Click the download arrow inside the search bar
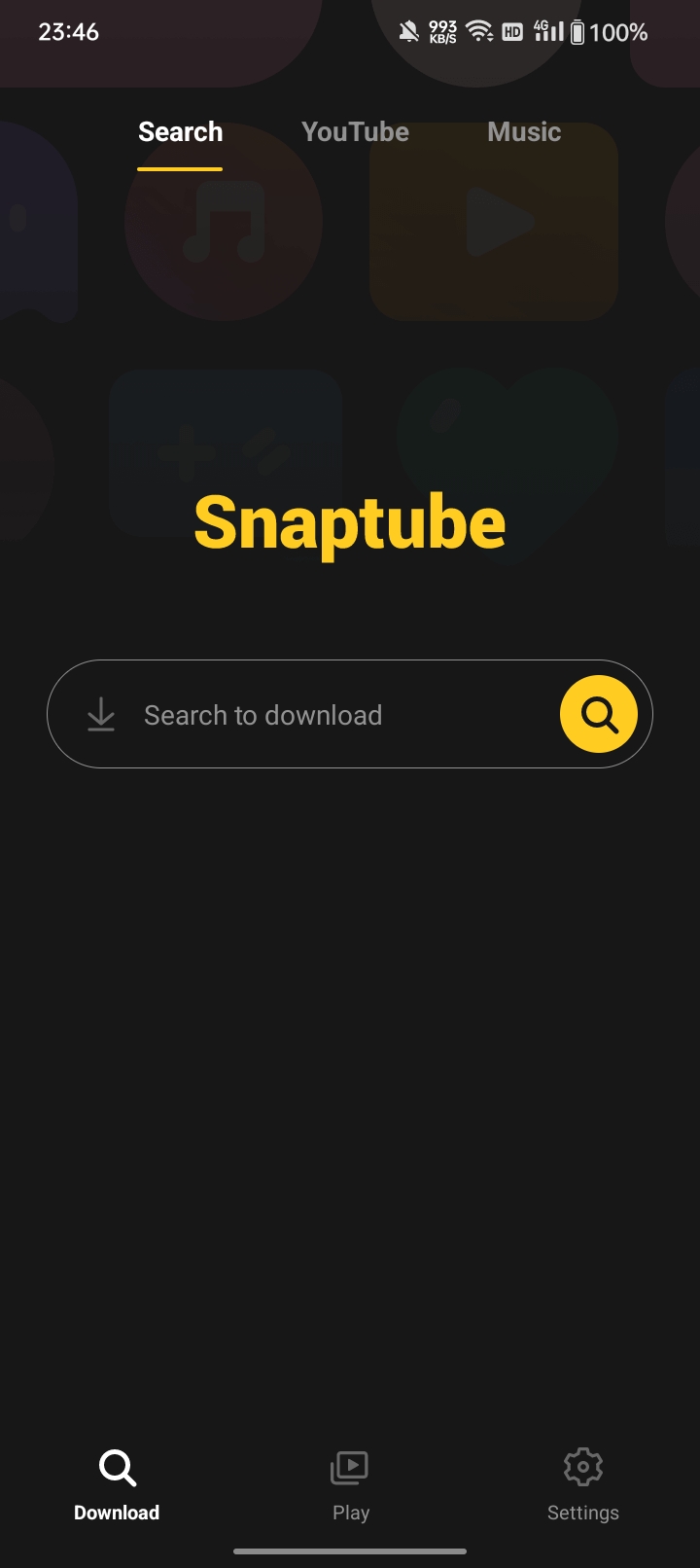The image size is (700, 1568). tap(101, 714)
